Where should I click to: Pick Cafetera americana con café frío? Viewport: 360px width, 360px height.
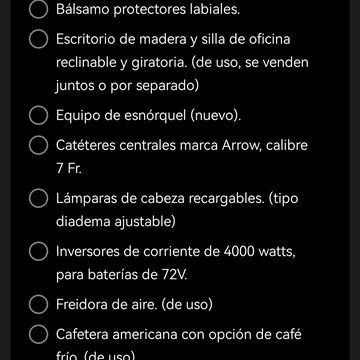click(38, 334)
